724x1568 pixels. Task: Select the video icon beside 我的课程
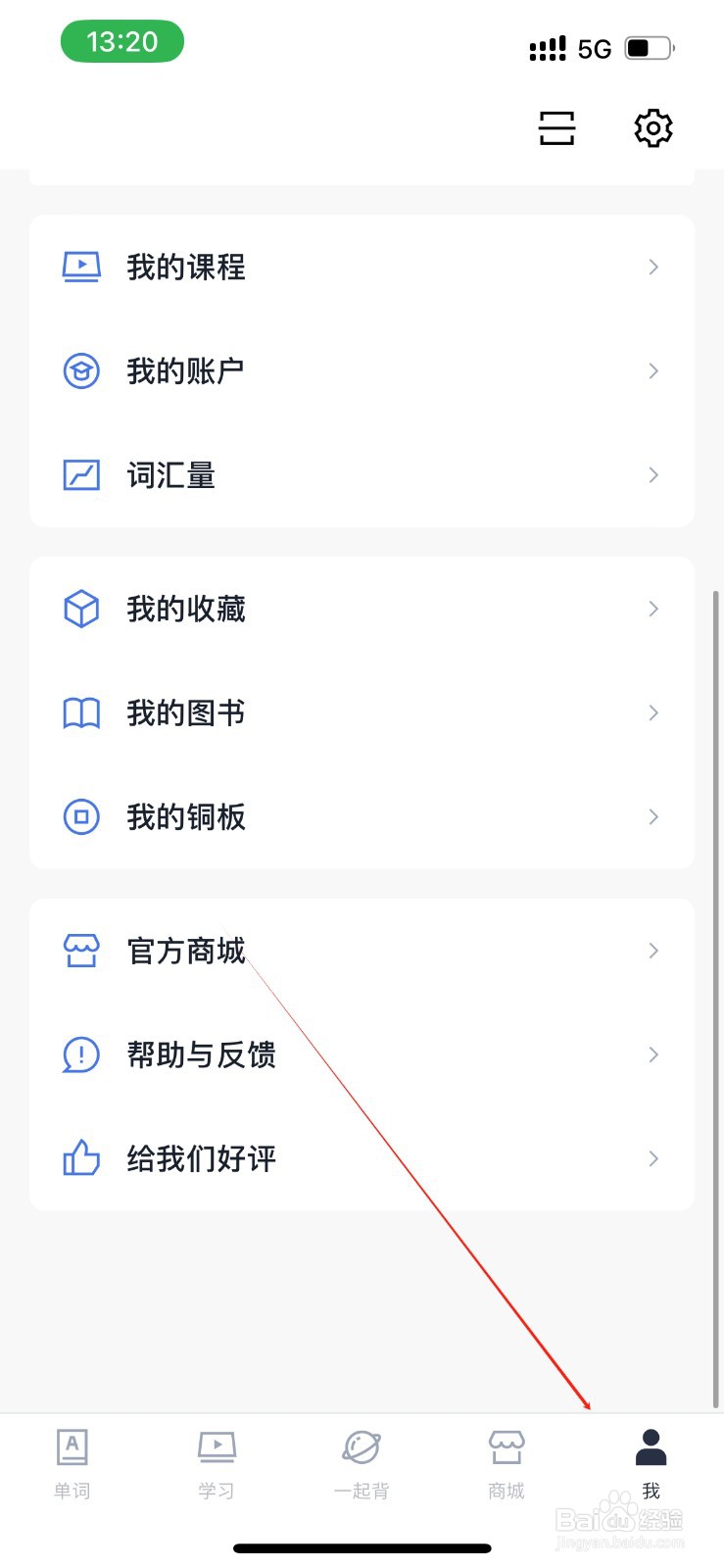(x=81, y=266)
